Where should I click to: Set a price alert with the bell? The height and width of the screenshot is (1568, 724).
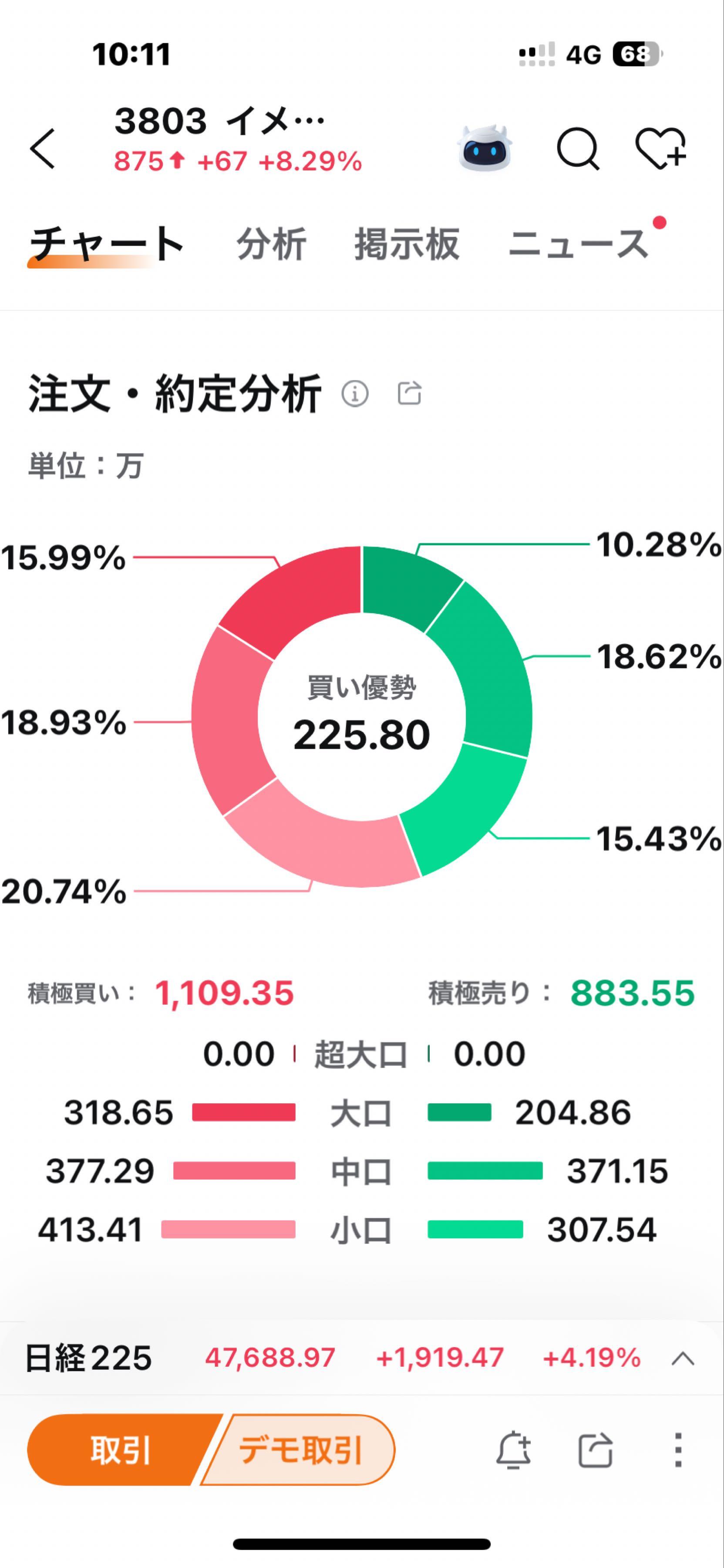[x=513, y=1450]
